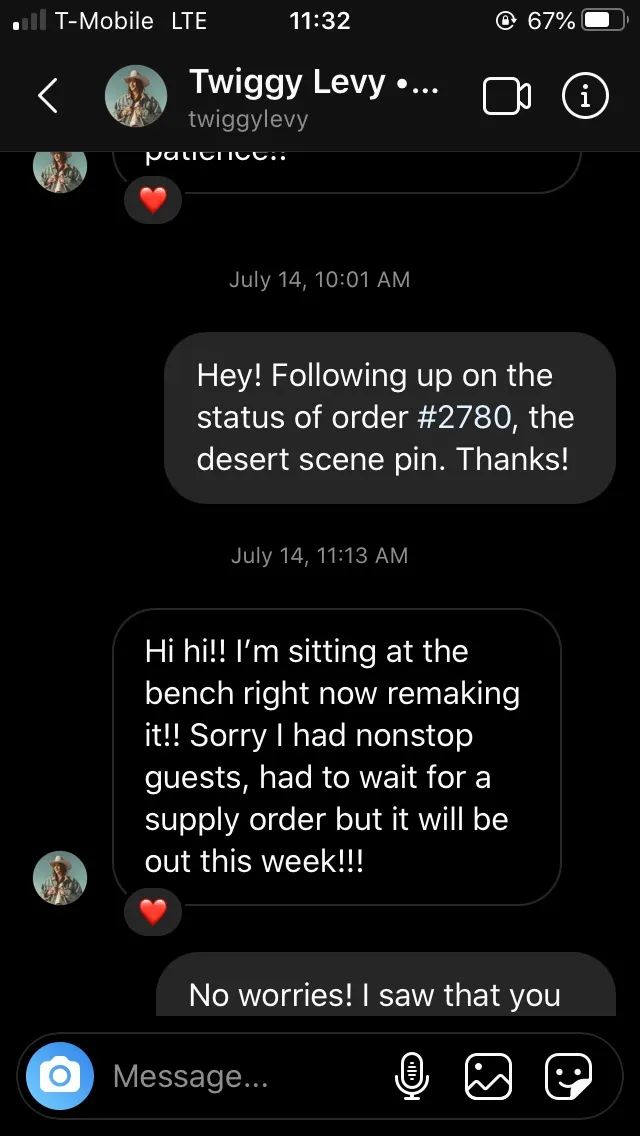Open the sticker picker

(x=568, y=1076)
